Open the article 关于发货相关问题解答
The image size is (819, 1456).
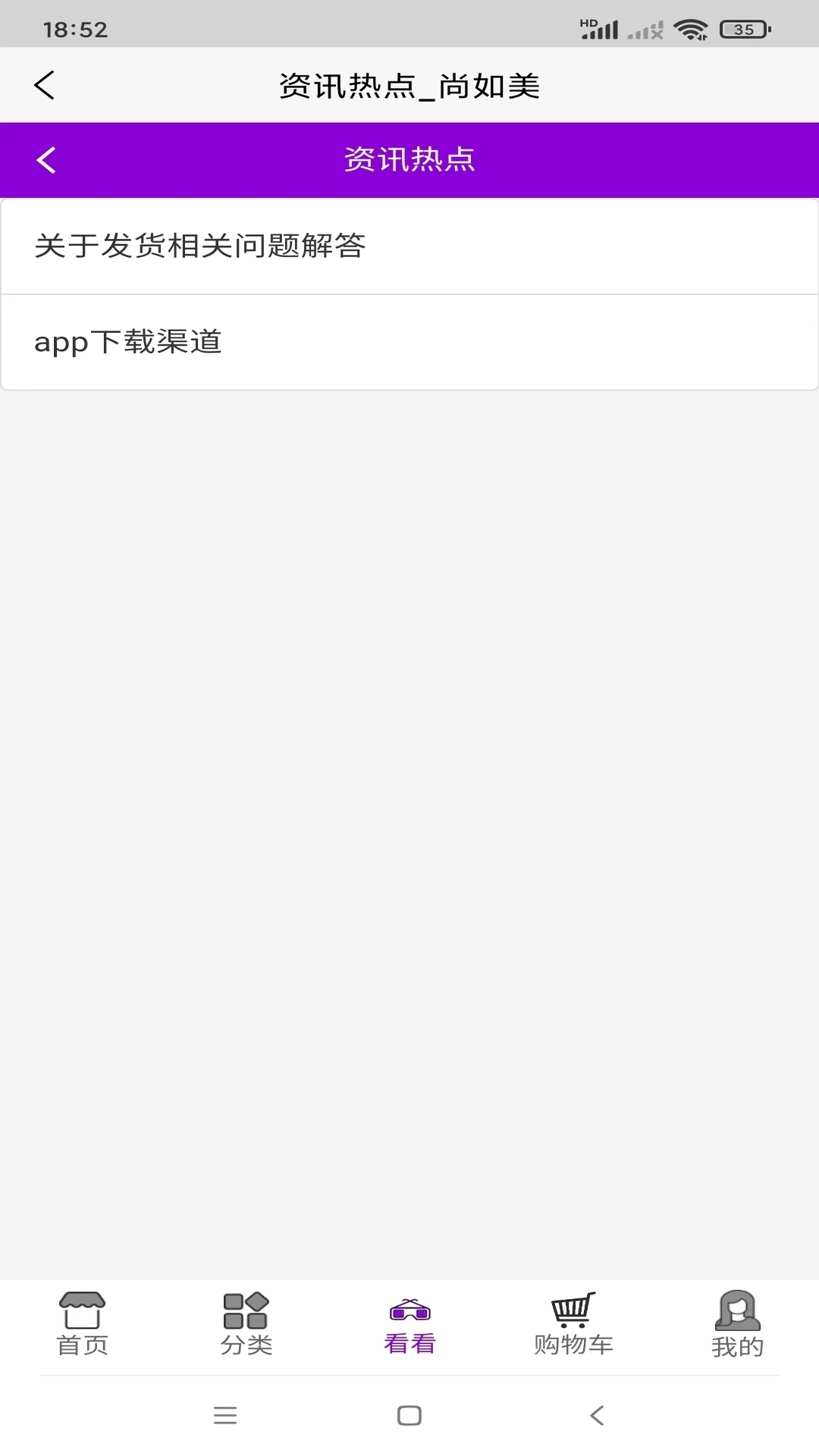coord(409,246)
